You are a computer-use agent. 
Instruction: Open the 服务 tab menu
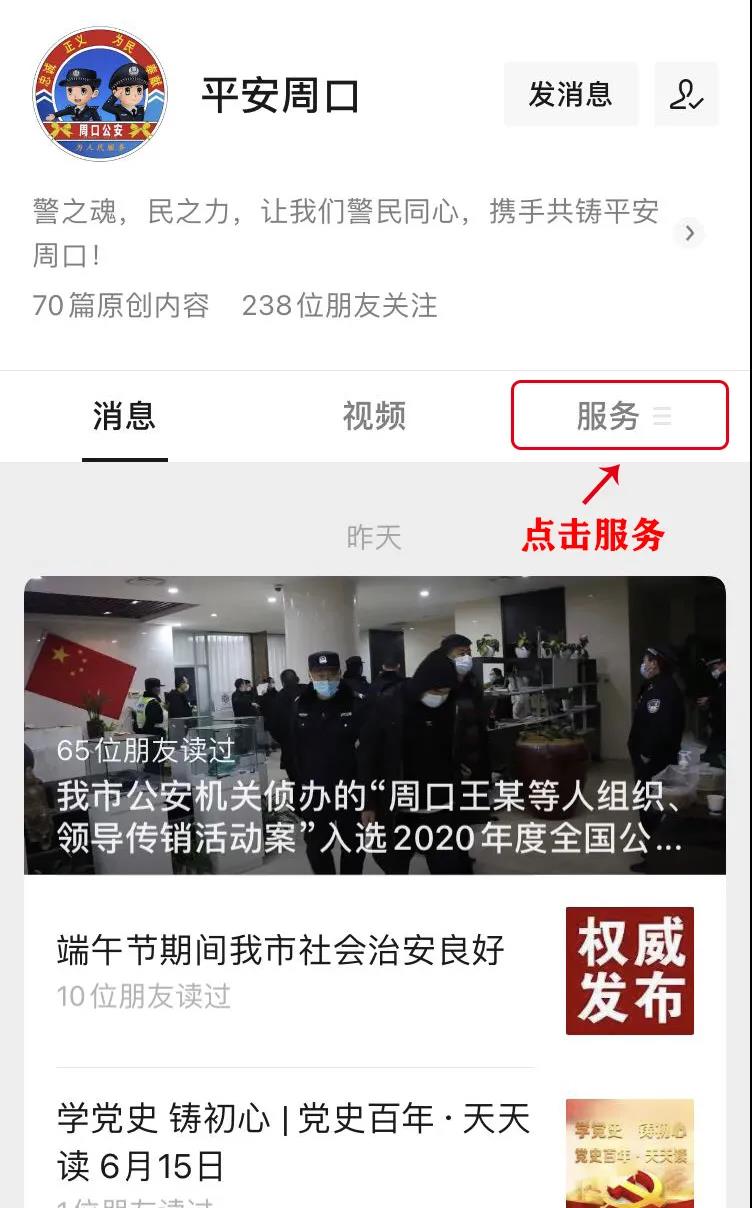(x=619, y=416)
